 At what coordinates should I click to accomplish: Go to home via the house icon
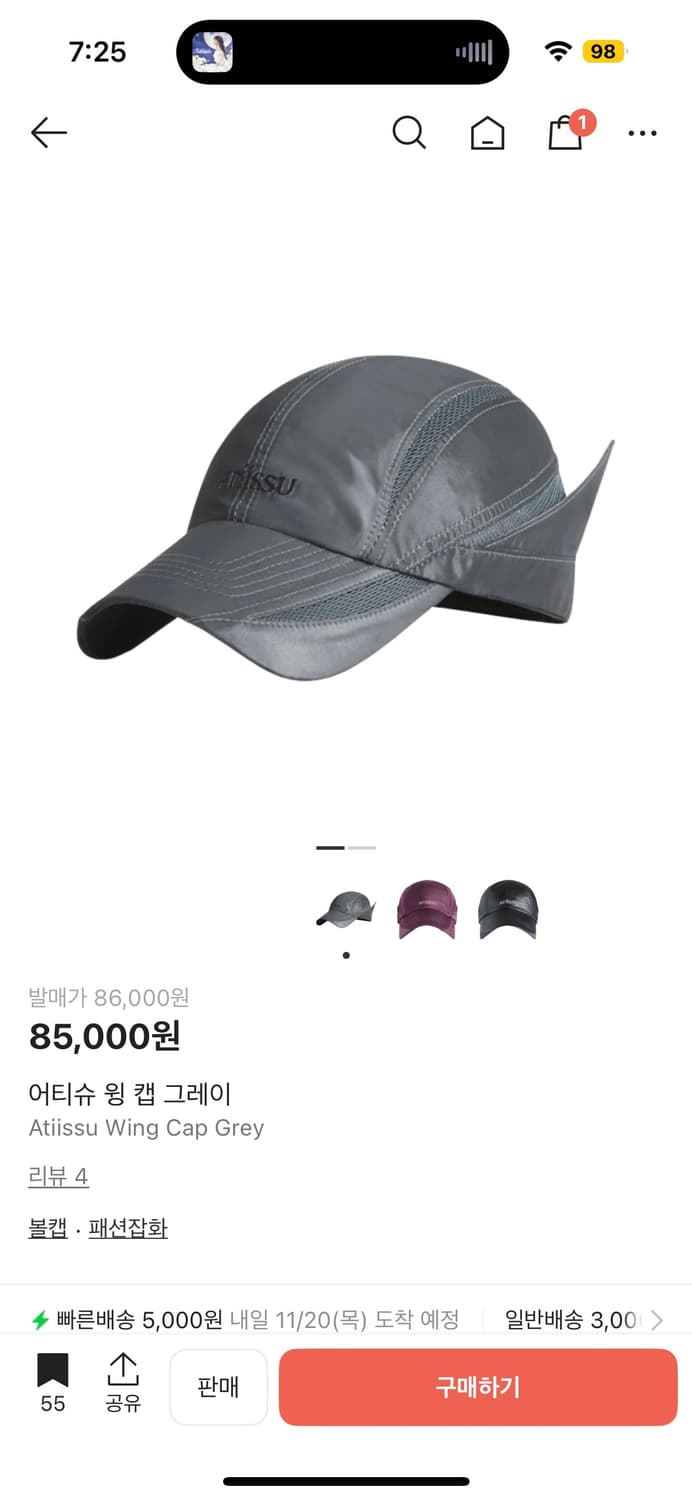tap(487, 133)
